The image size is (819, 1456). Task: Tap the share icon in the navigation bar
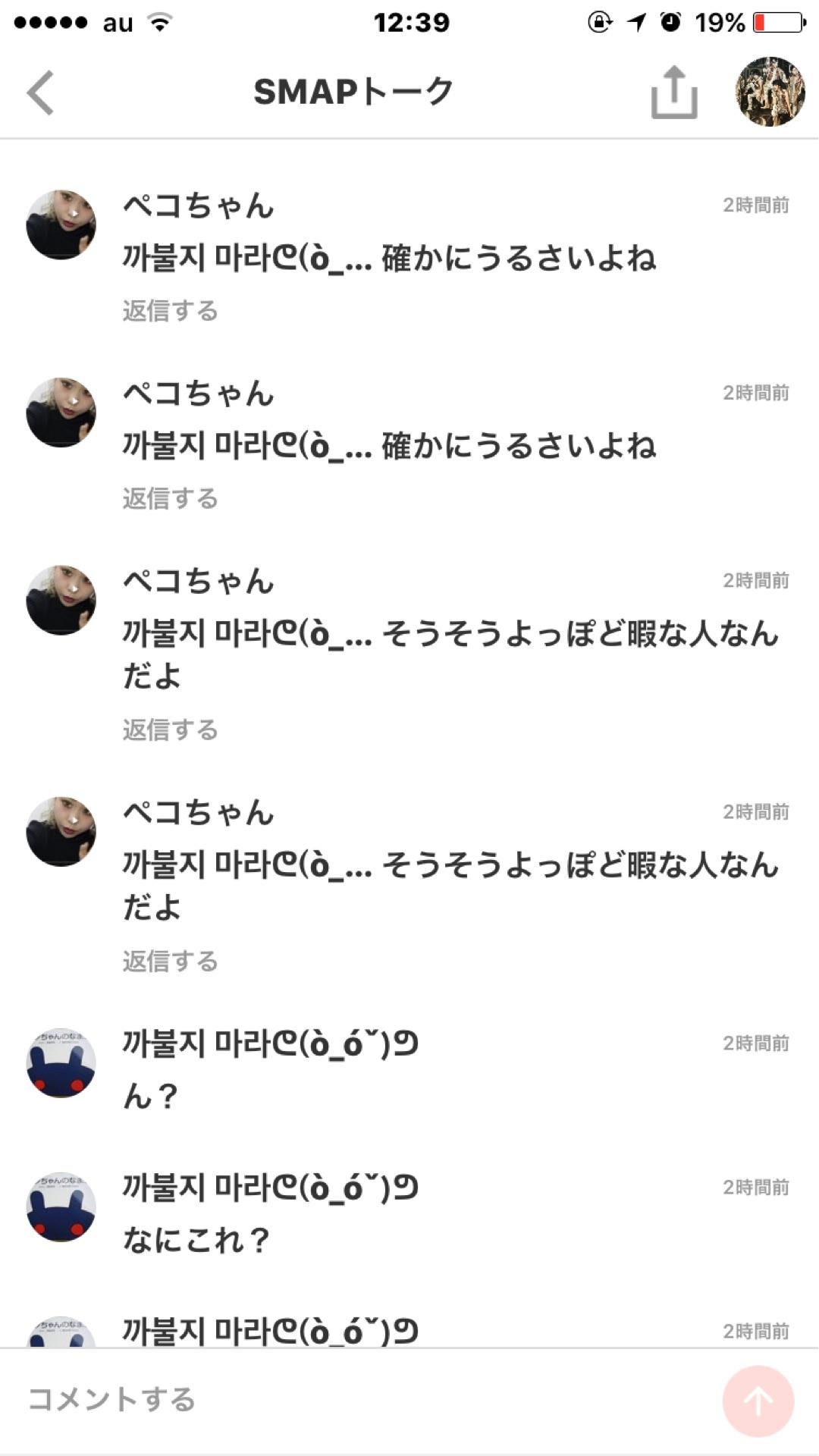[673, 93]
